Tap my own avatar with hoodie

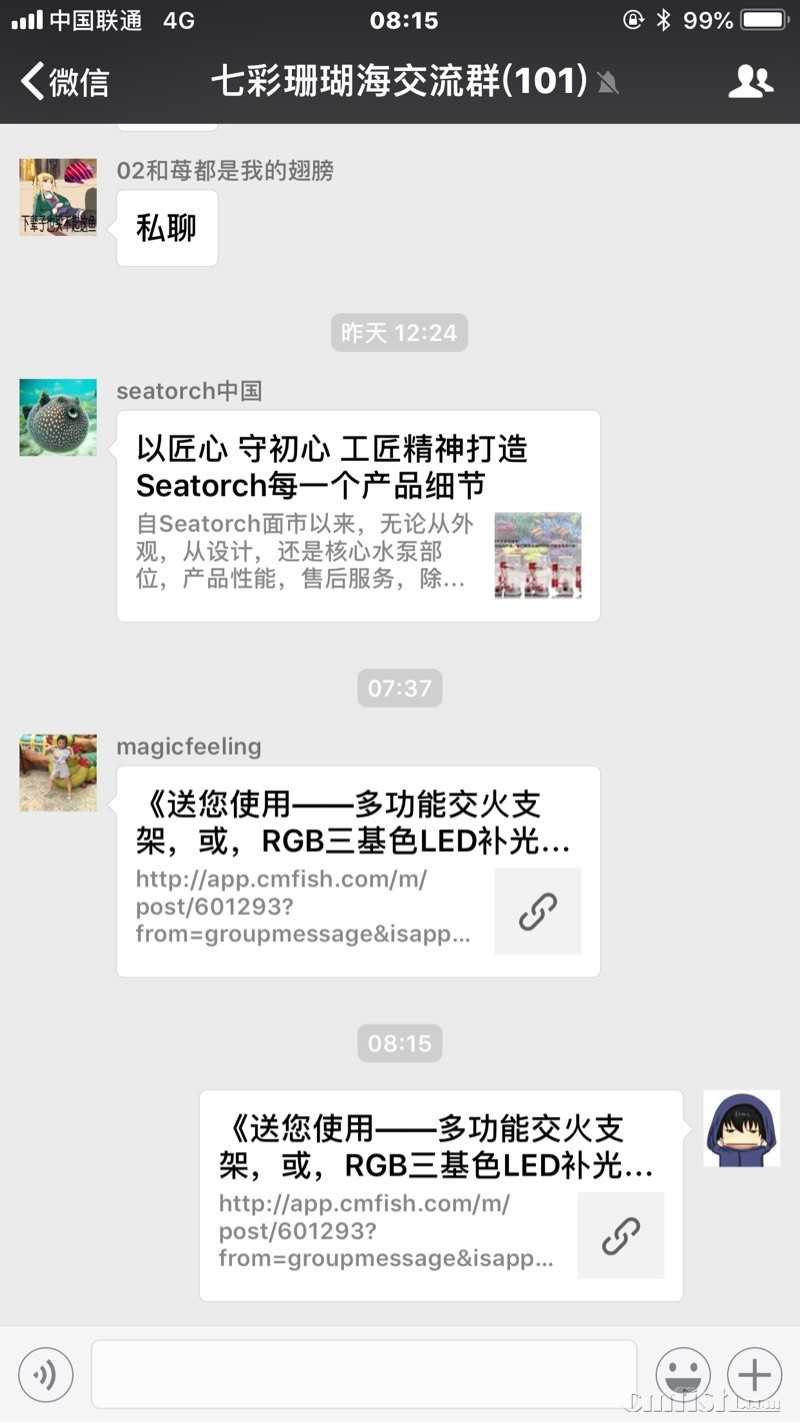(x=741, y=1128)
